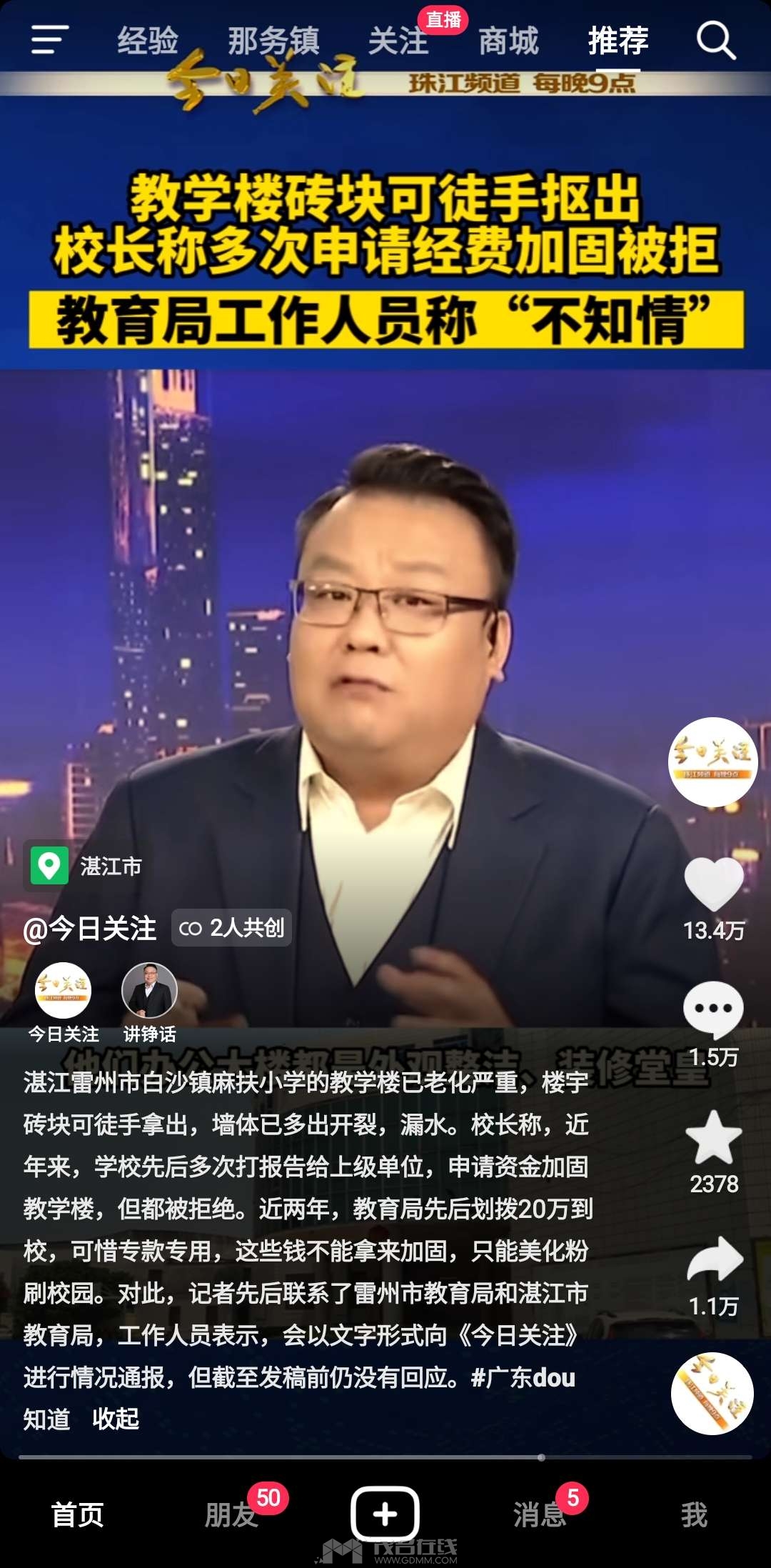Share this video with the arrow icon
The width and height of the screenshot is (771, 1568).
pos(715,1260)
